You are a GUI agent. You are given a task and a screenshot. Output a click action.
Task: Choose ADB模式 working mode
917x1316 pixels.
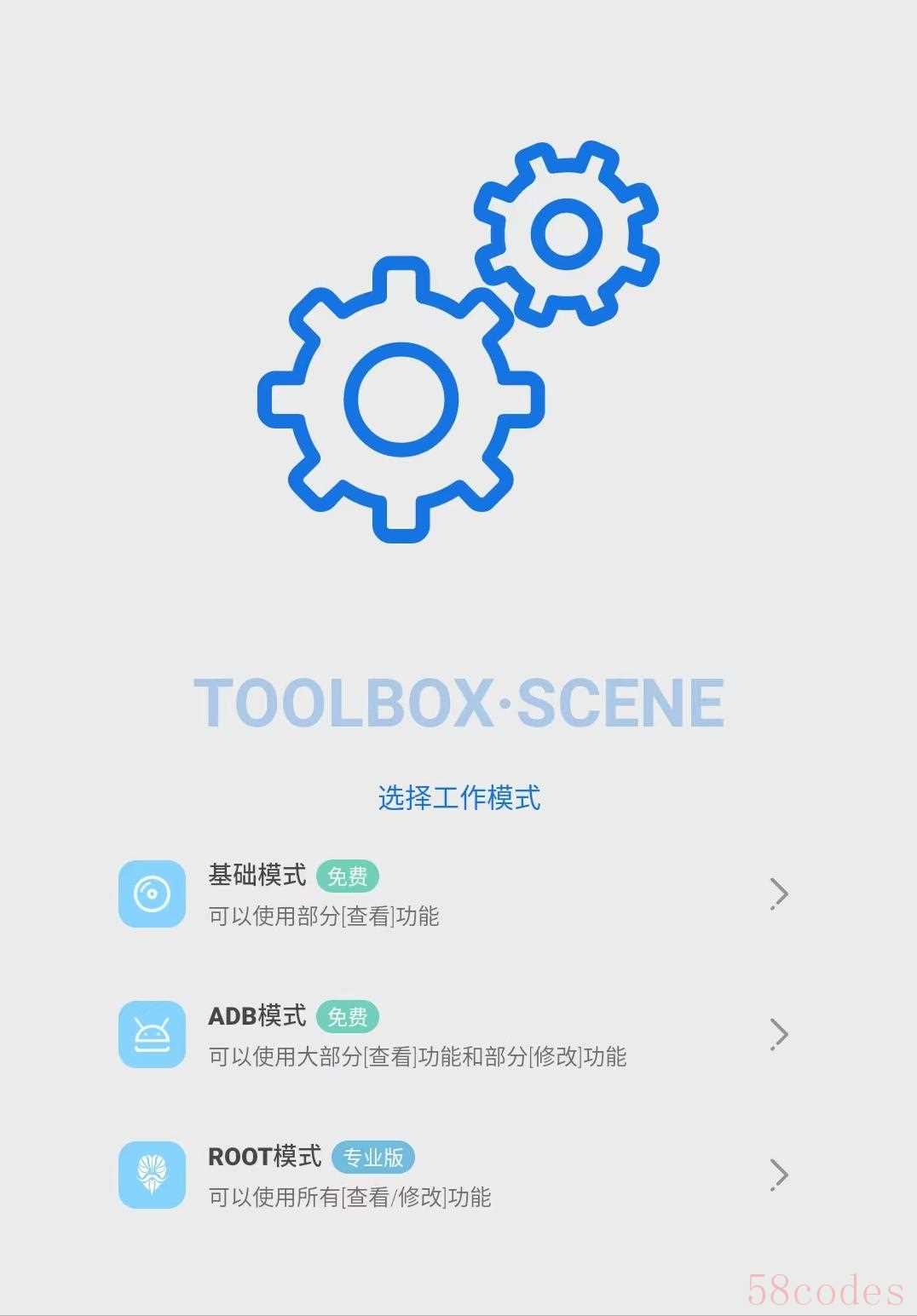452,1035
